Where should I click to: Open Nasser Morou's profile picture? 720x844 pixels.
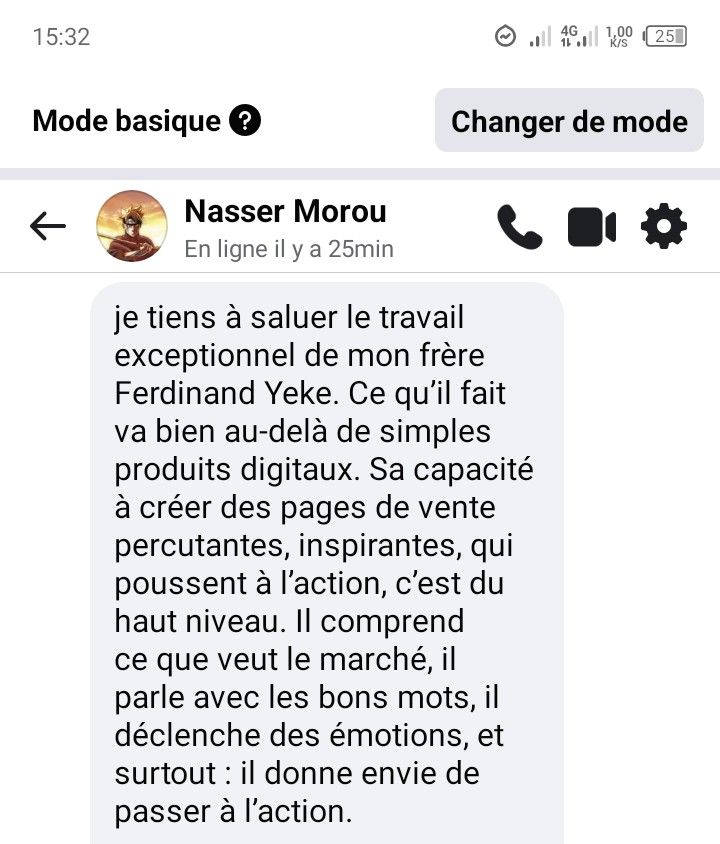pyautogui.click(x=131, y=226)
